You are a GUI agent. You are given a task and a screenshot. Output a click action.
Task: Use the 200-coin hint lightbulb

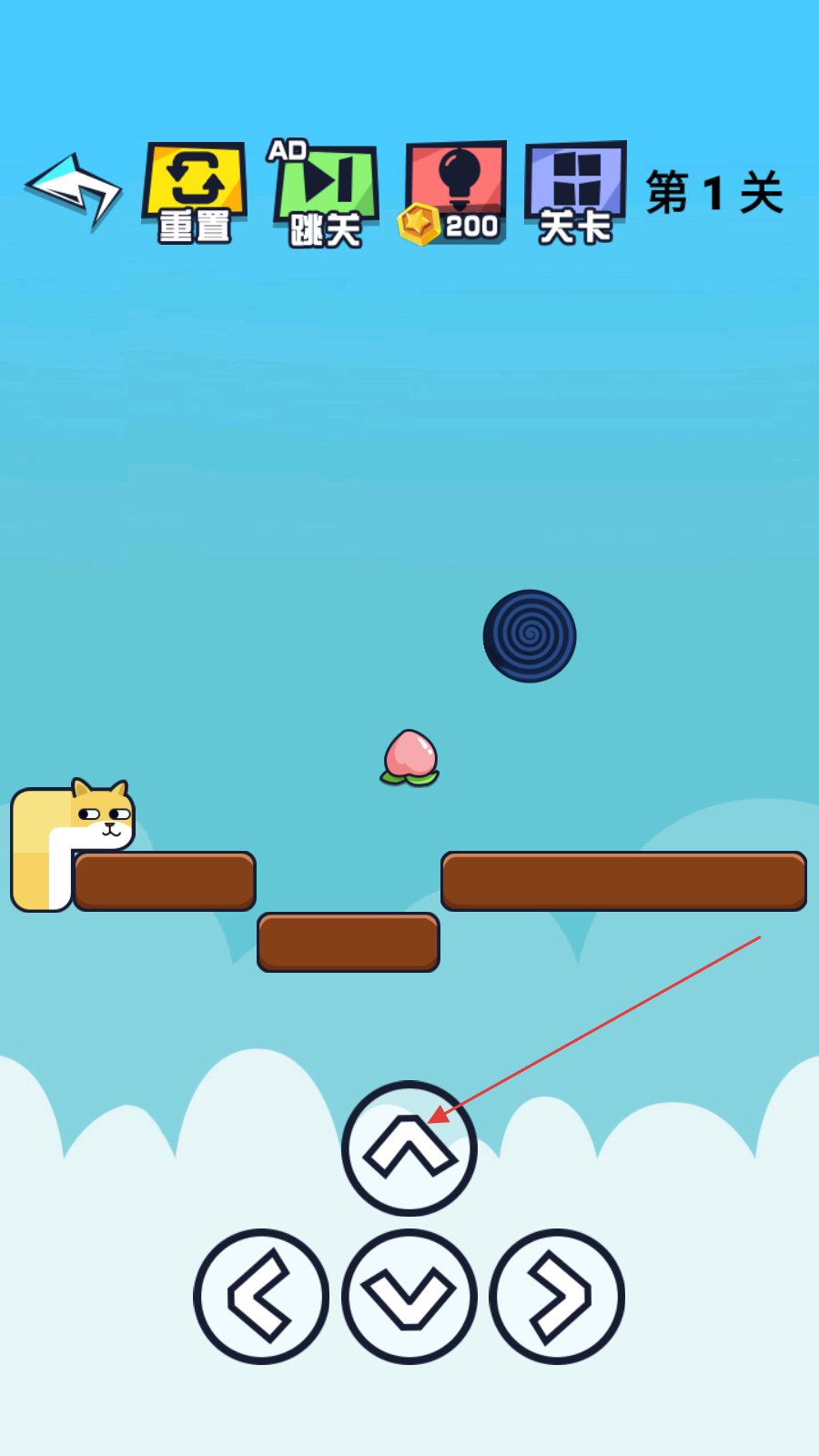(455, 193)
